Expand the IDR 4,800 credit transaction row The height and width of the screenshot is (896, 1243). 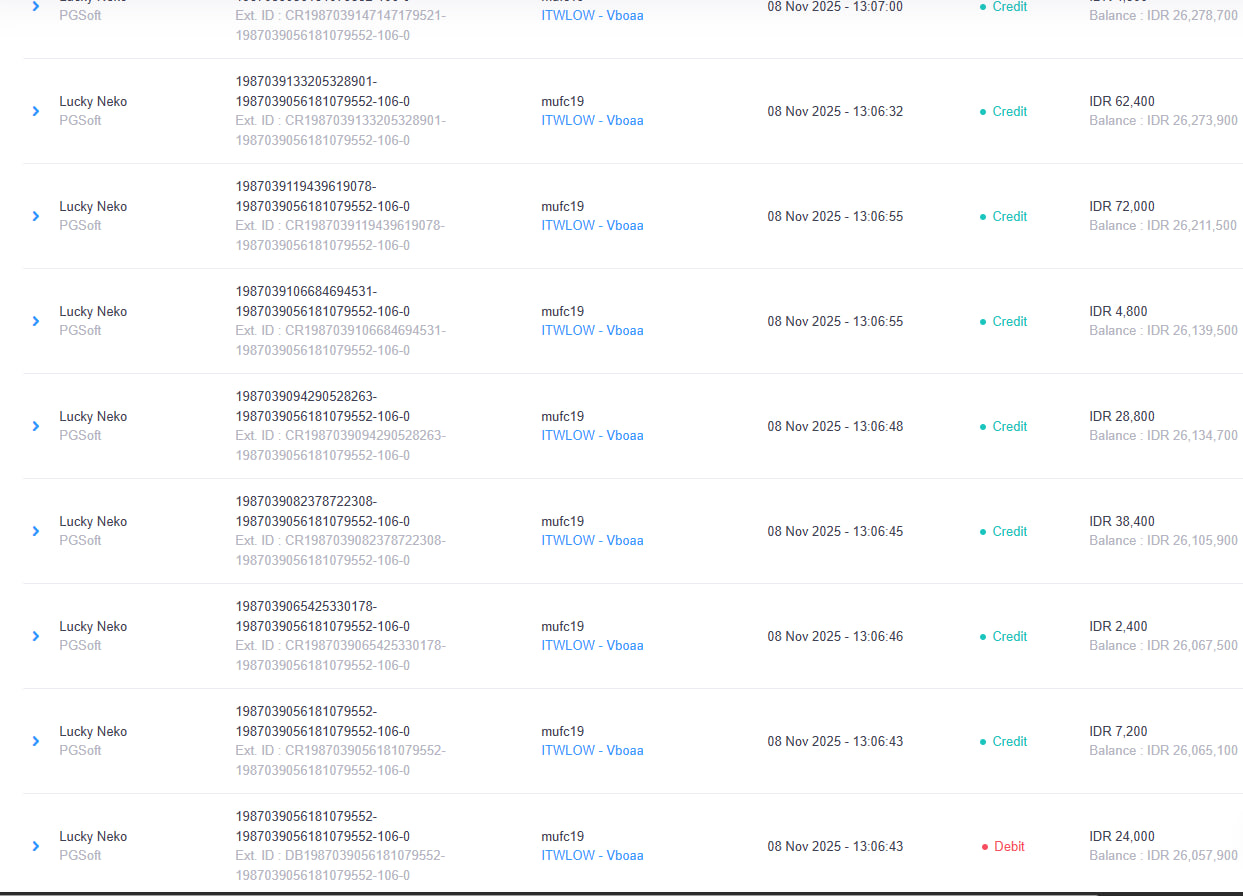(x=36, y=321)
